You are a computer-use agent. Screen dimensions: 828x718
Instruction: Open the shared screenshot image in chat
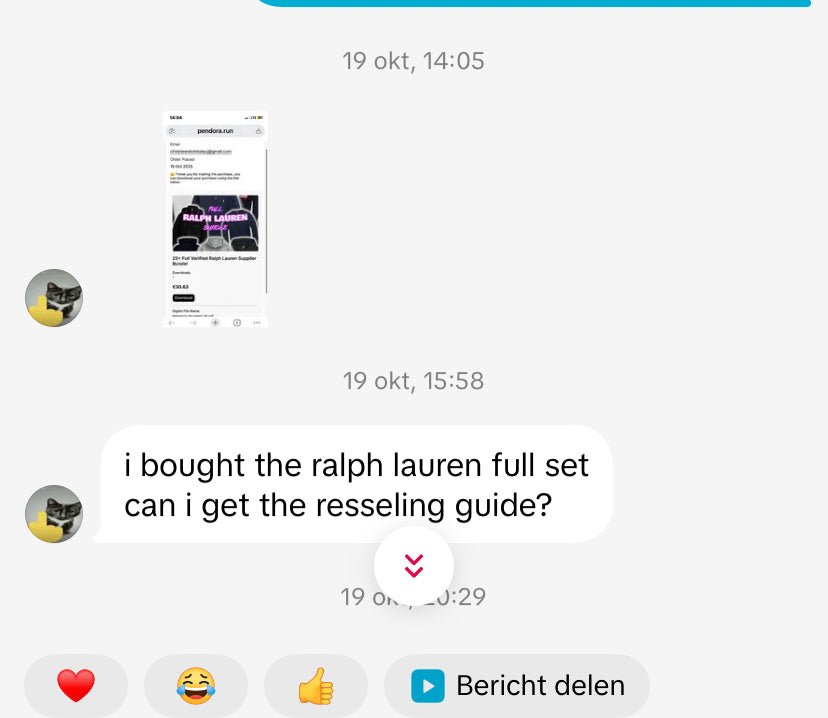(215, 218)
